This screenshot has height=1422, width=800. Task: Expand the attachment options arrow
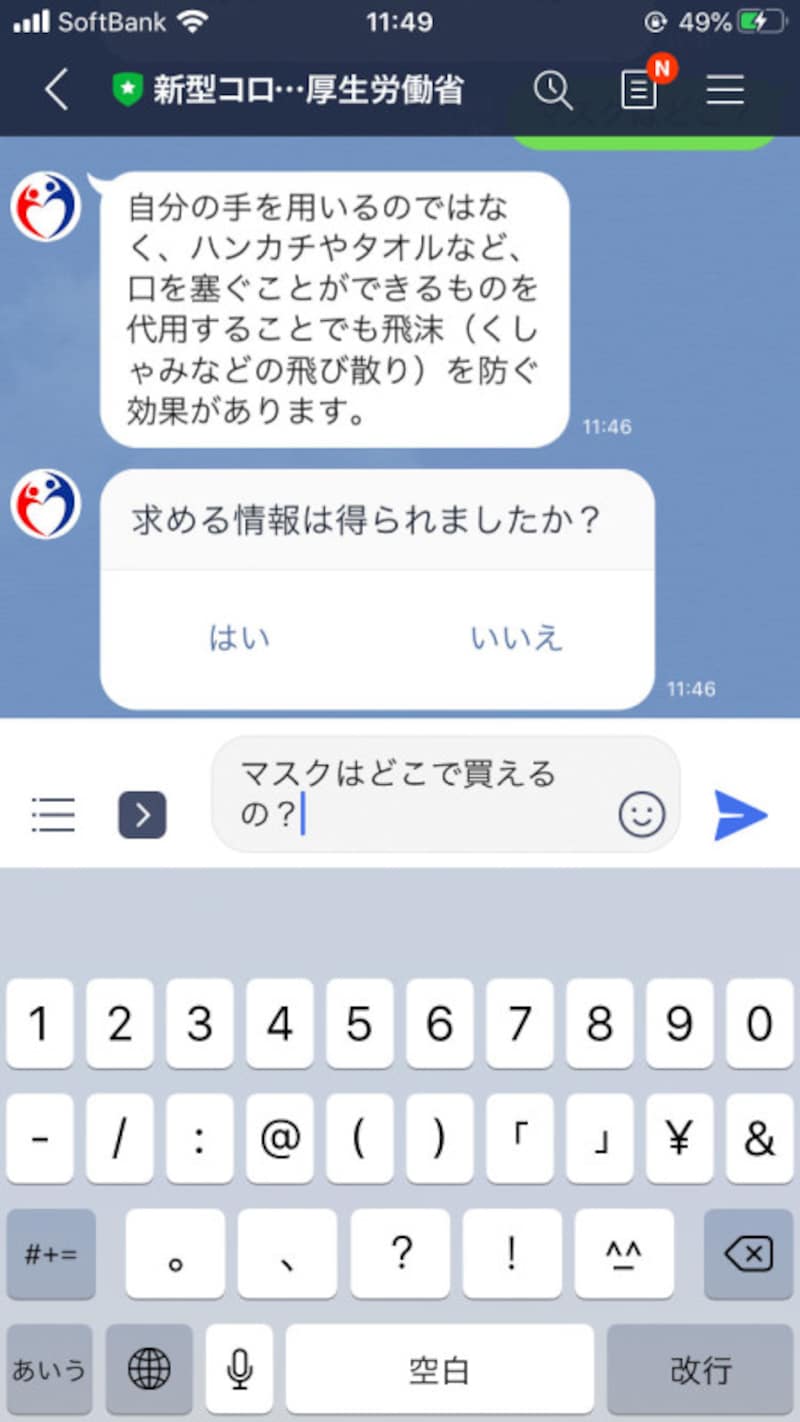(142, 815)
